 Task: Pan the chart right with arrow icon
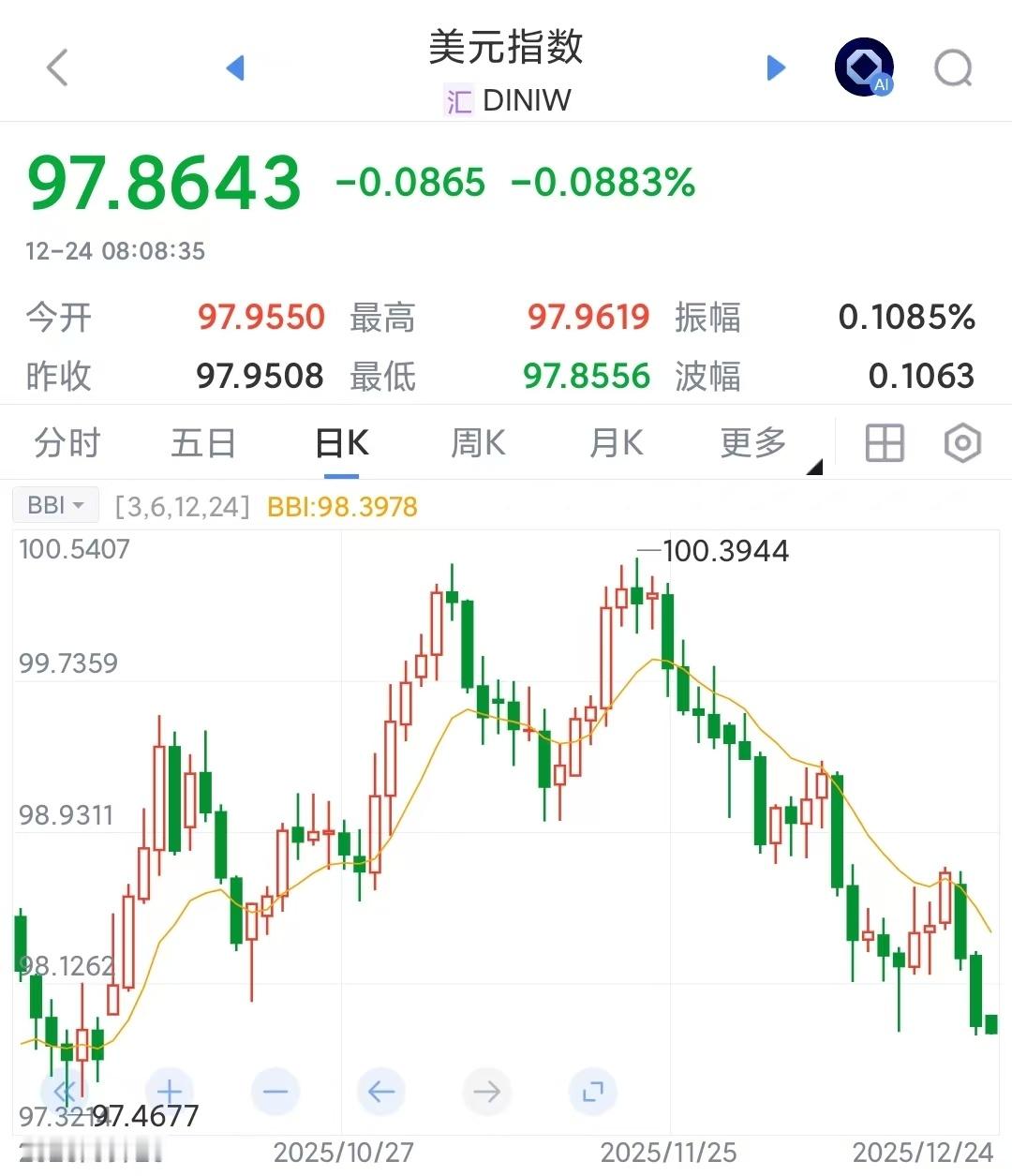point(486,1091)
